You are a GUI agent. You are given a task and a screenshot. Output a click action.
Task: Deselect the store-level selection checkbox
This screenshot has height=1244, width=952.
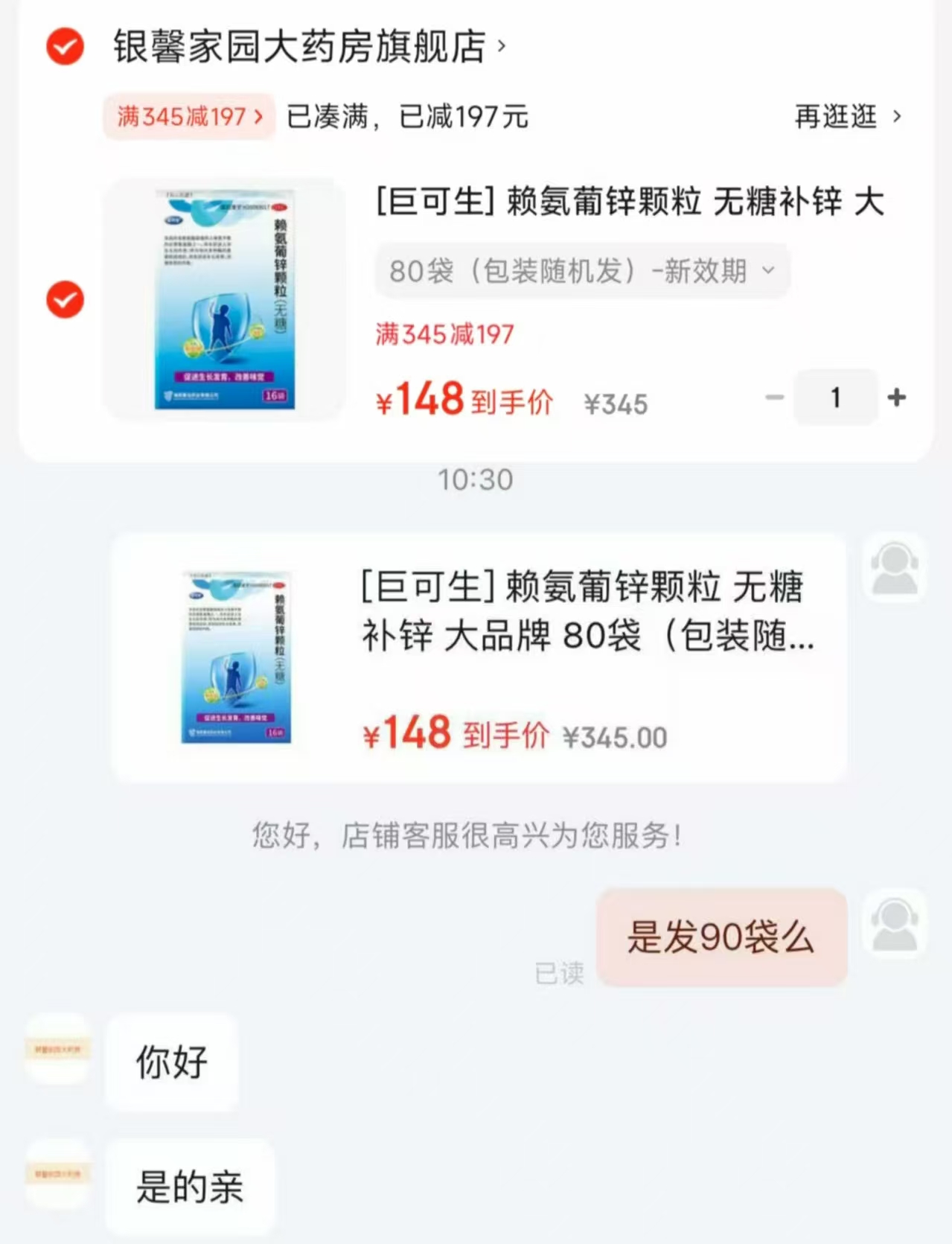click(64, 46)
